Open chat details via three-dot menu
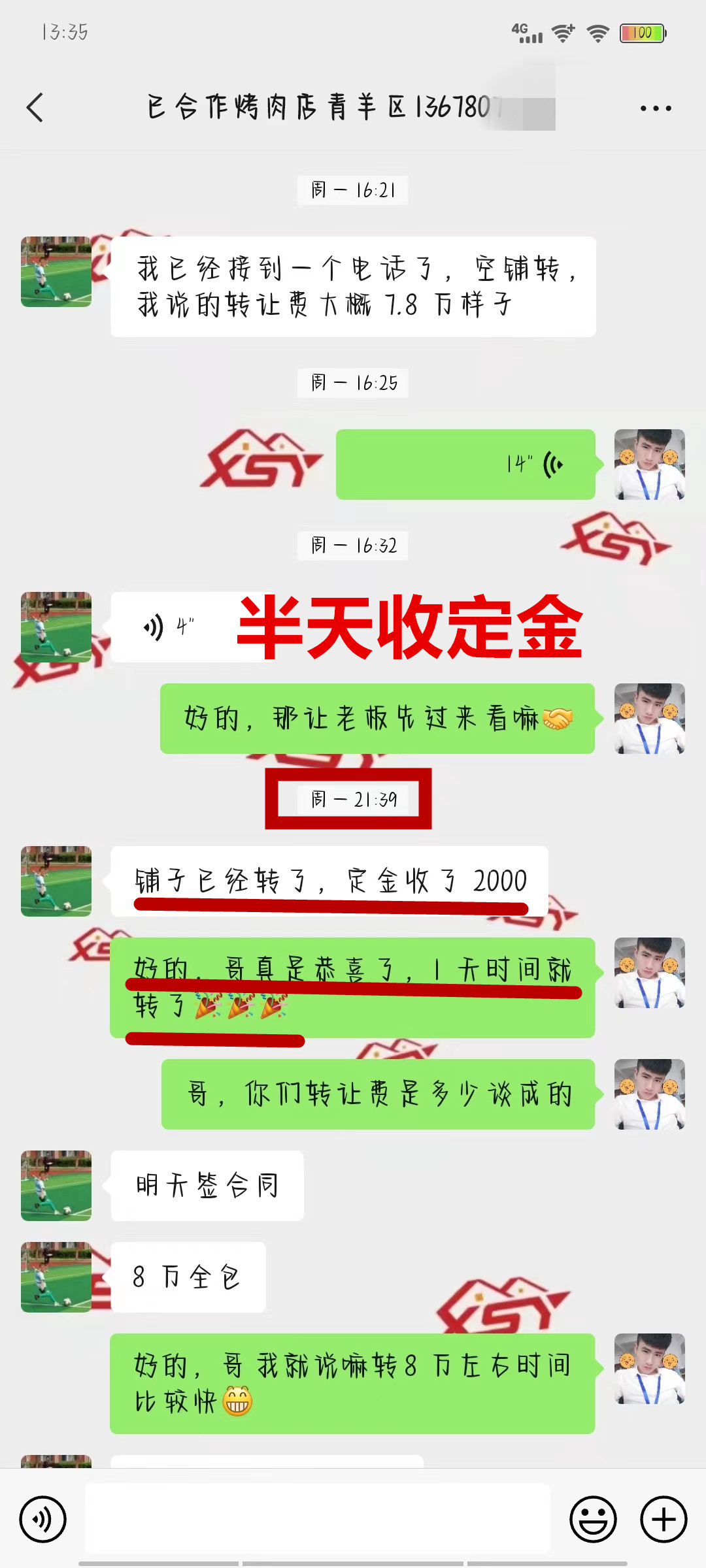This screenshot has width=706, height=1568. tap(656, 108)
